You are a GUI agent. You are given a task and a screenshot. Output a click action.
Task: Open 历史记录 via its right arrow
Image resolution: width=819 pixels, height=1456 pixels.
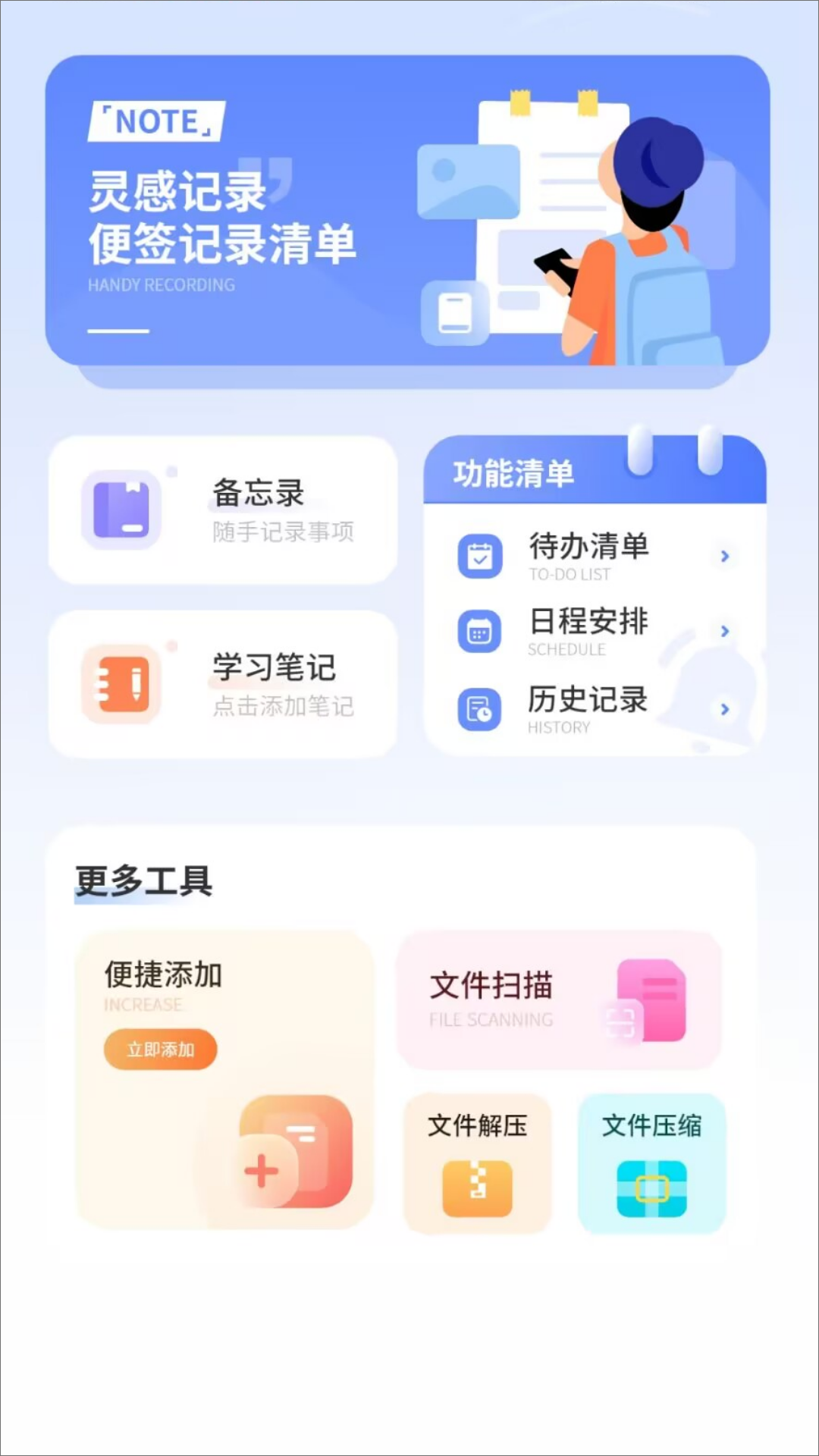coord(724,710)
